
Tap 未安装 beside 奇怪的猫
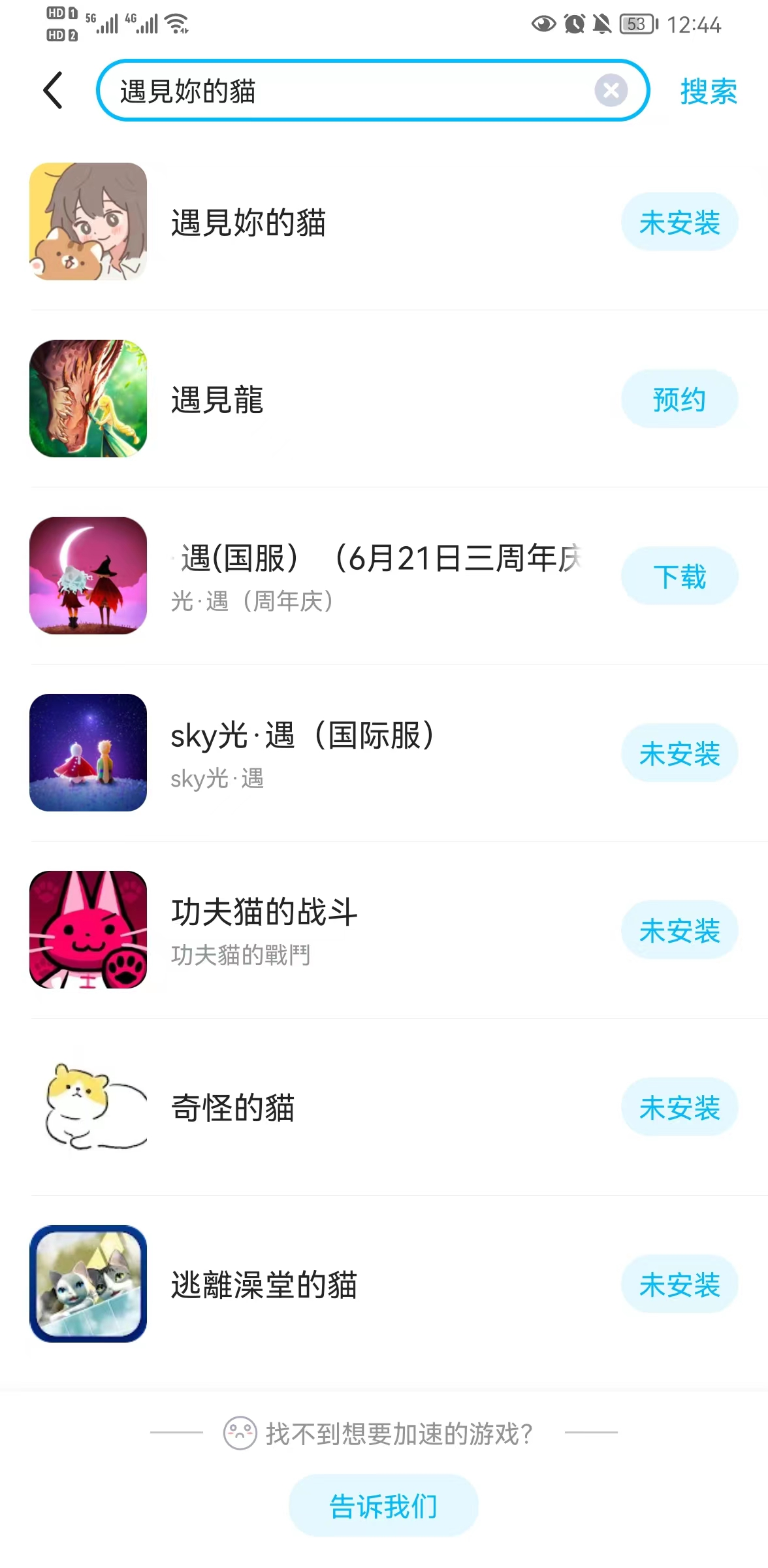pyautogui.click(x=679, y=1107)
